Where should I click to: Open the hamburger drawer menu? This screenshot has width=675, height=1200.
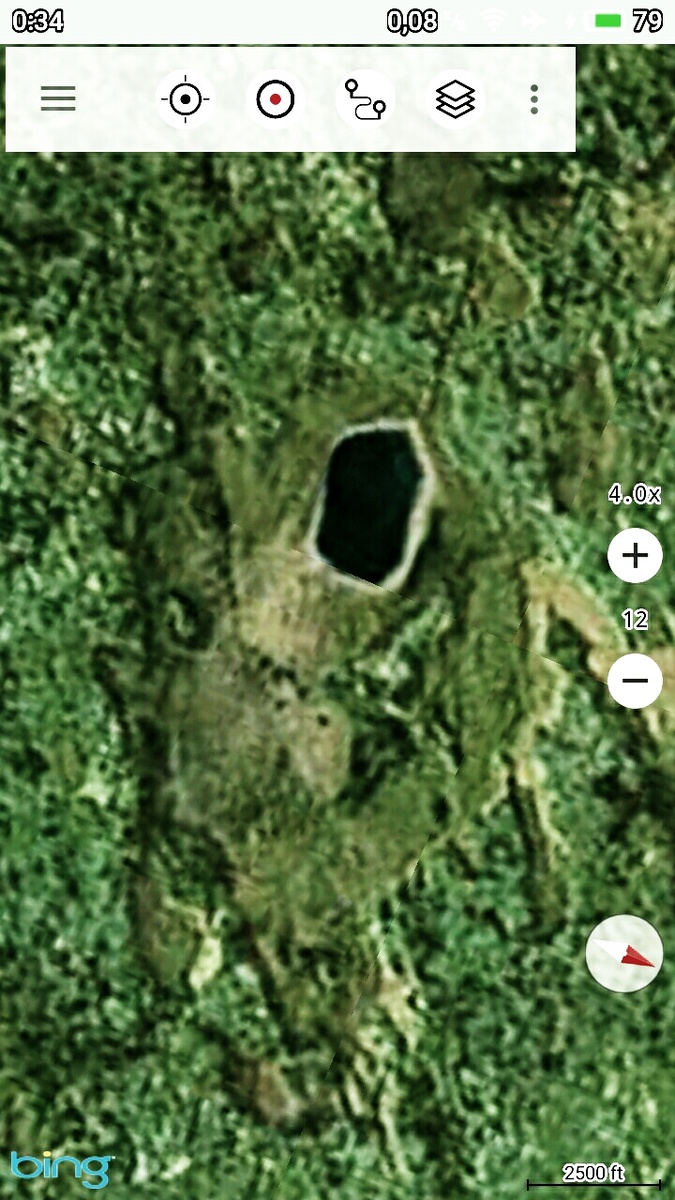(58, 99)
